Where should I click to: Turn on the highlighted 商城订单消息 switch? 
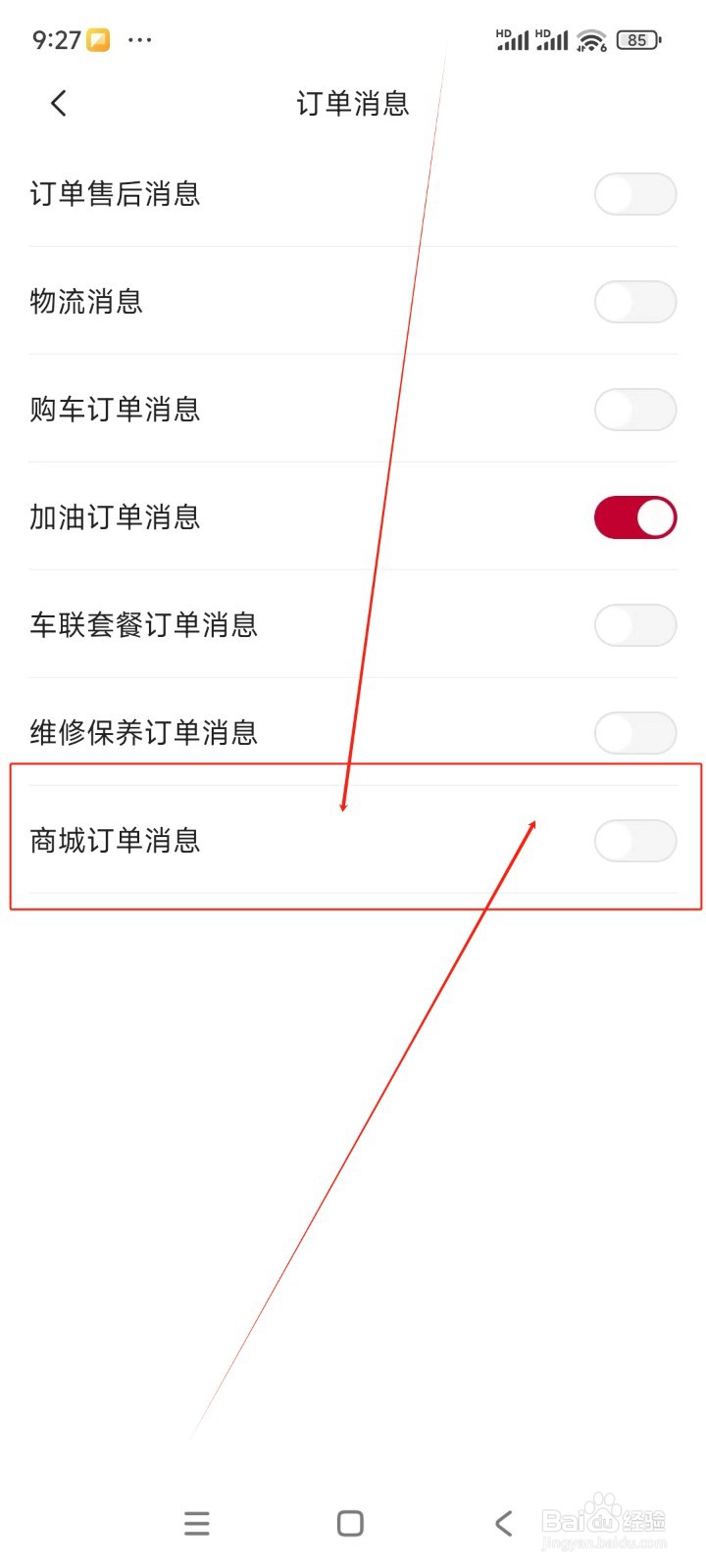(x=634, y=841)
